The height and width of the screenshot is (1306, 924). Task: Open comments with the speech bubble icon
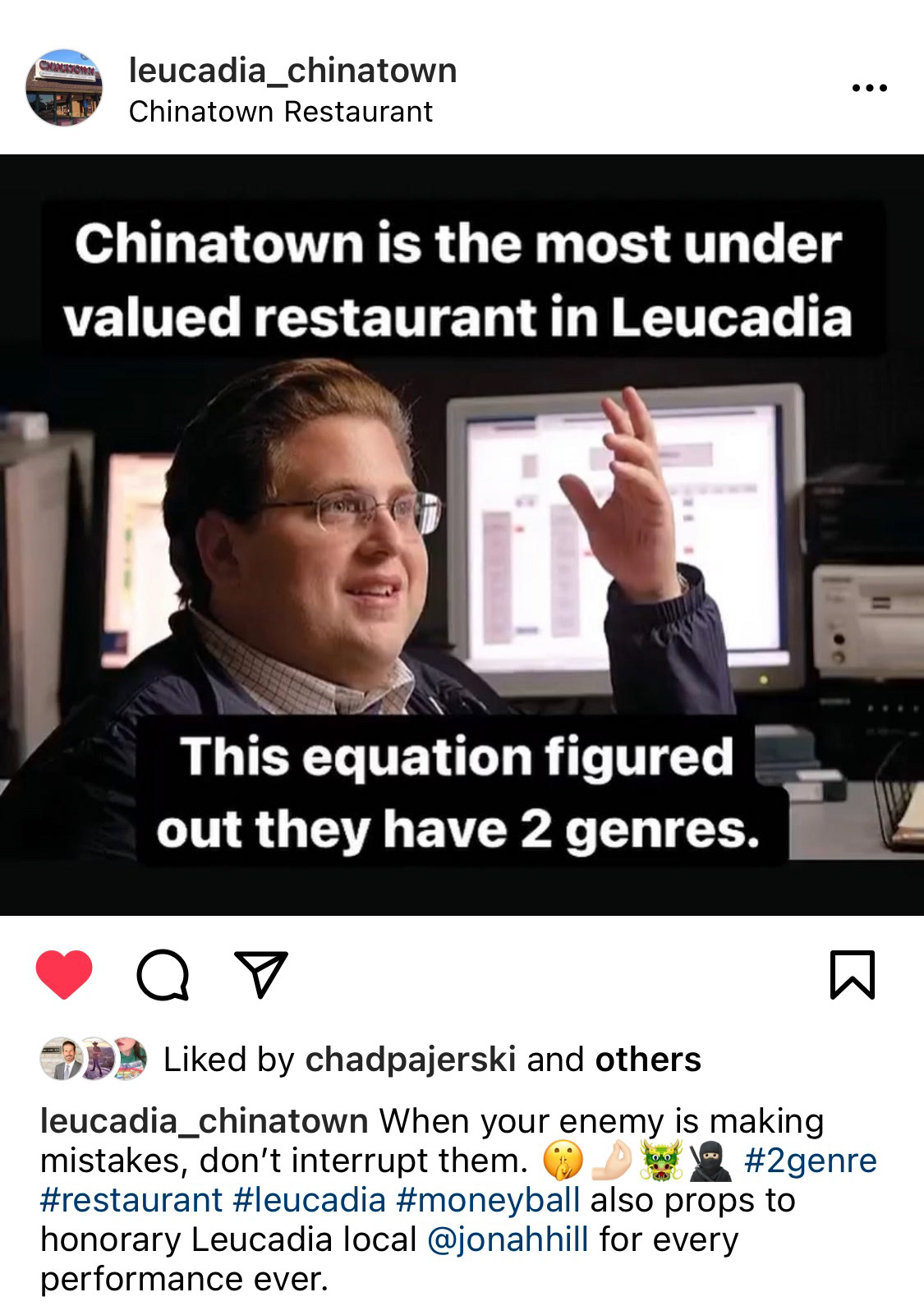pos(163,975)
